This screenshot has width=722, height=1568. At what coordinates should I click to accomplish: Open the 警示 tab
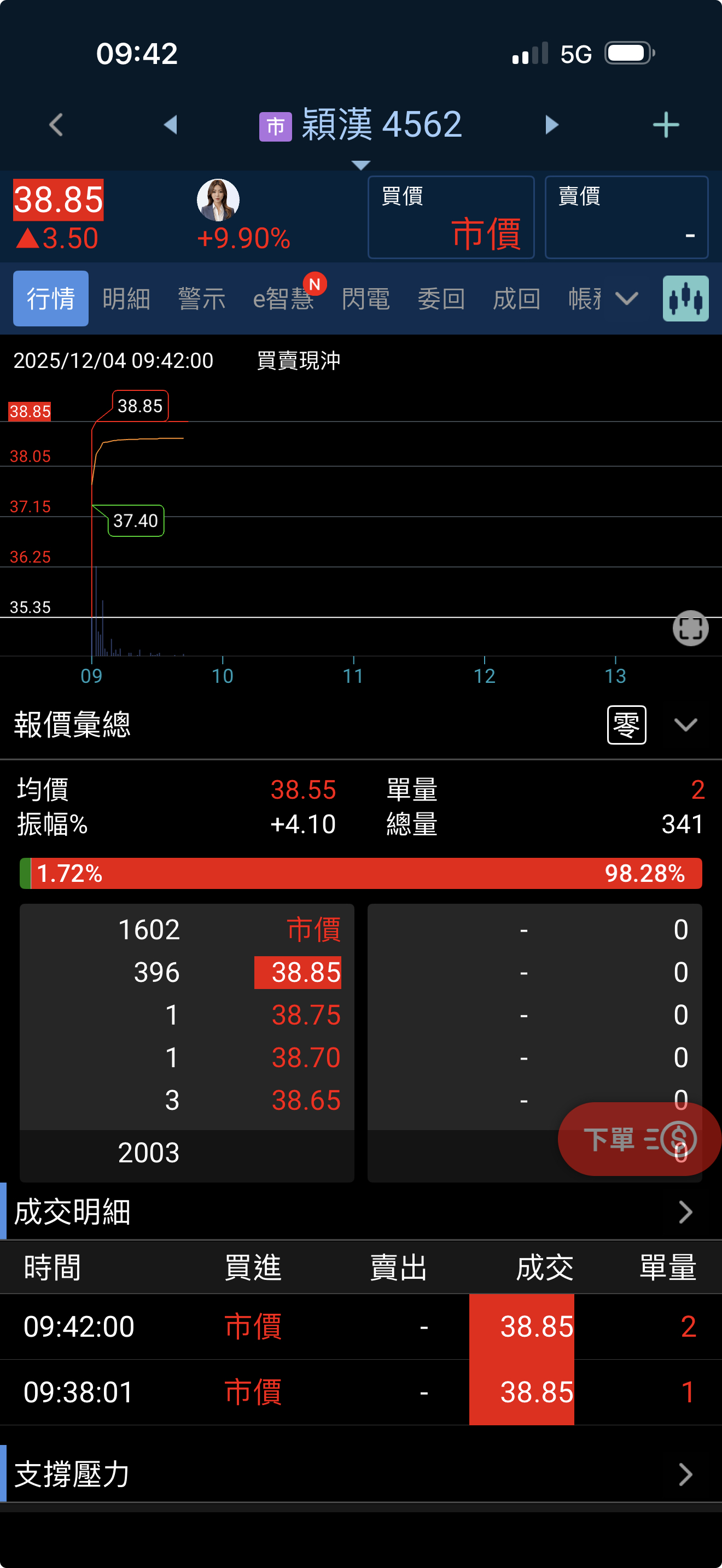coord(201,299)
